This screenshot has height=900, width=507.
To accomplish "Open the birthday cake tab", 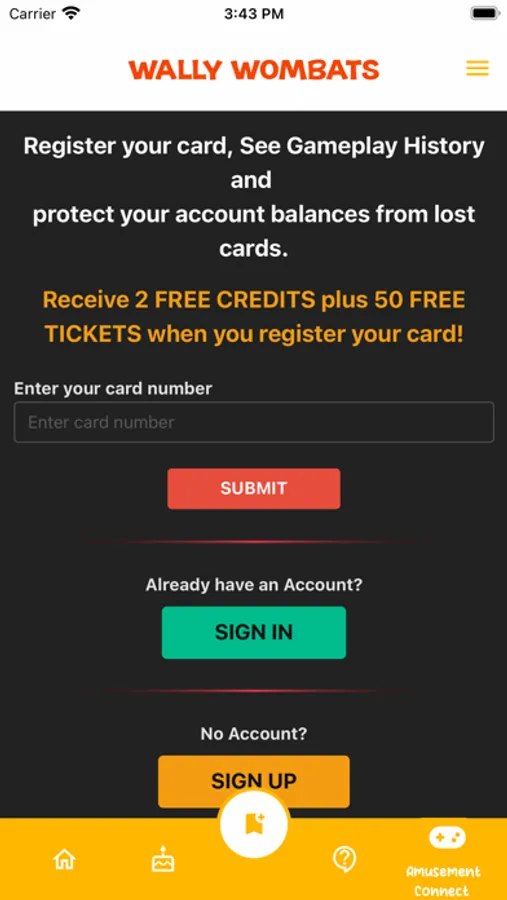I will coord(163,859).
